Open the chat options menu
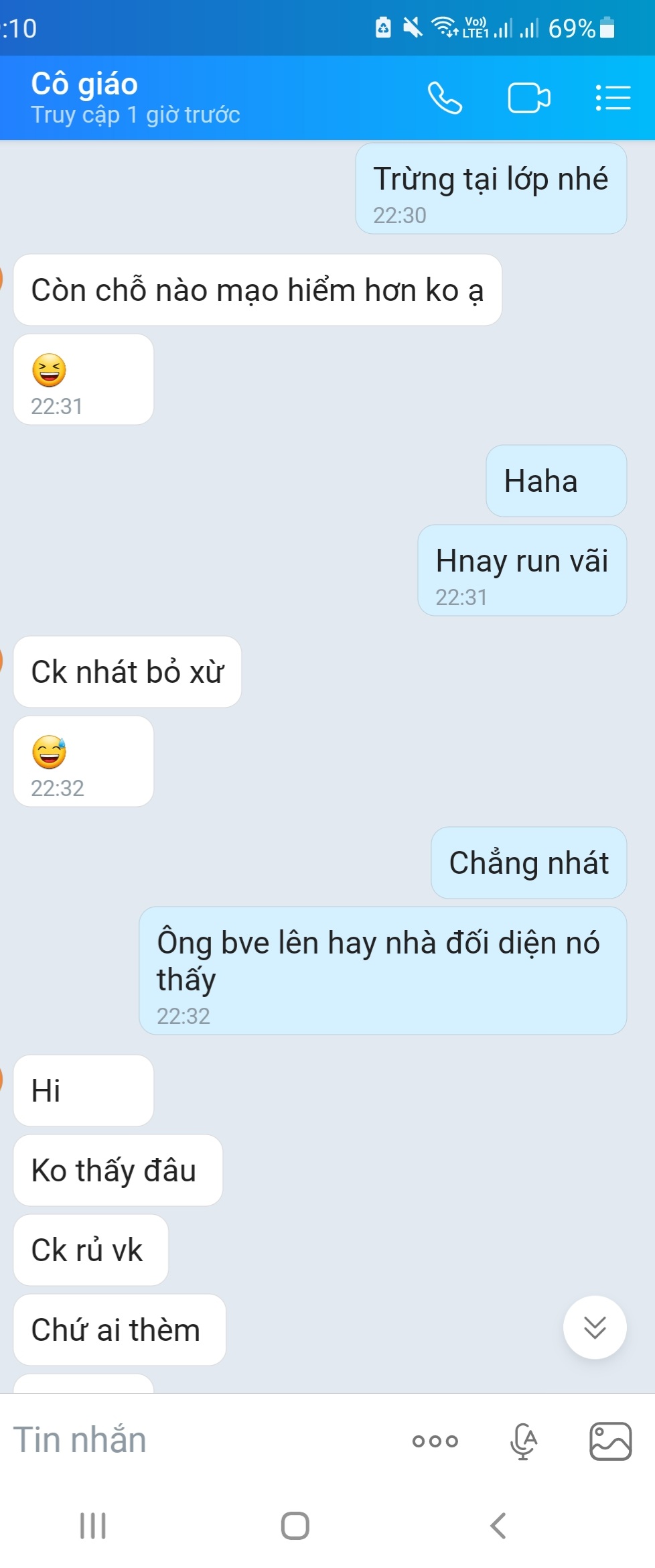The image size is (655, 1568). tap(613, 98)
